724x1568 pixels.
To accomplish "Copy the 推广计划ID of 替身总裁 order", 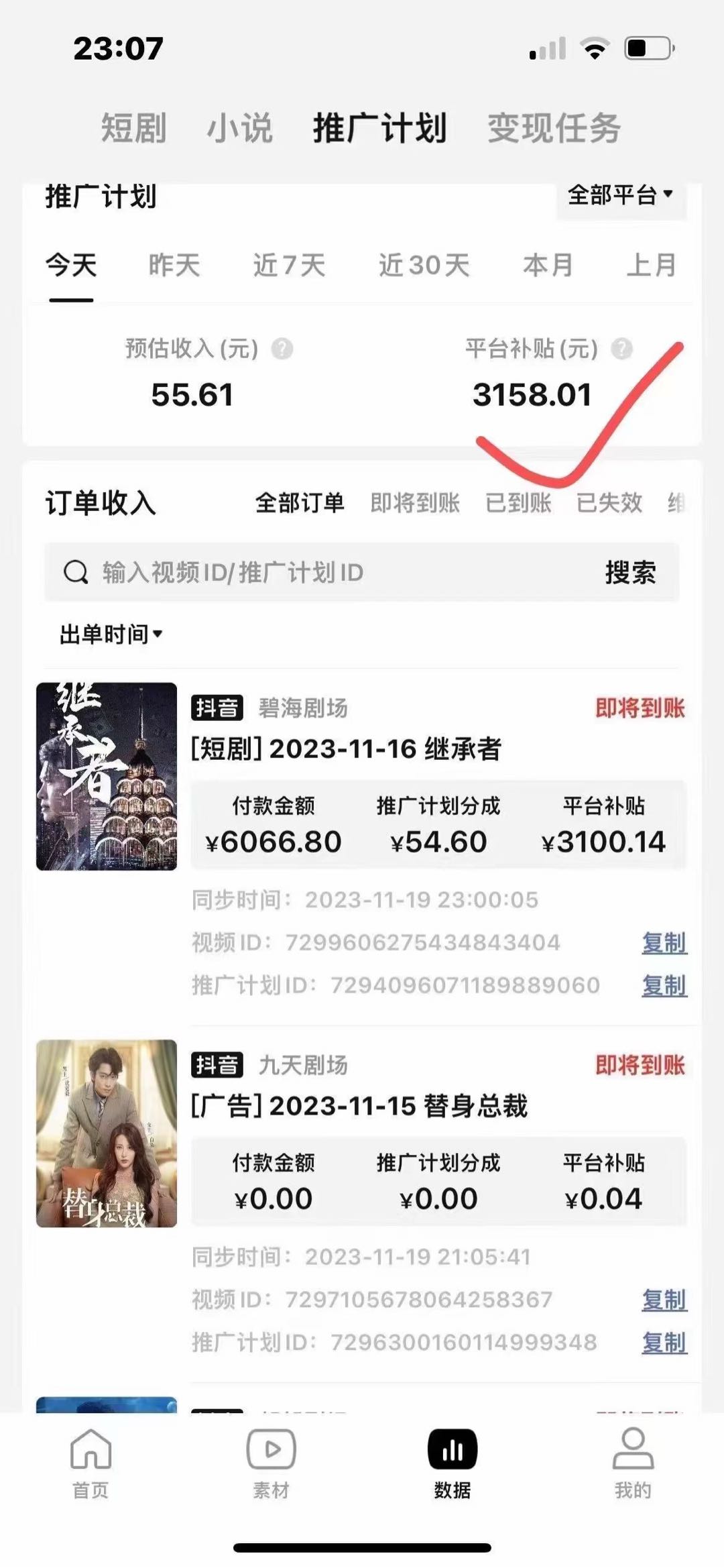I will pyautogui.click(x=664, y=1343).
